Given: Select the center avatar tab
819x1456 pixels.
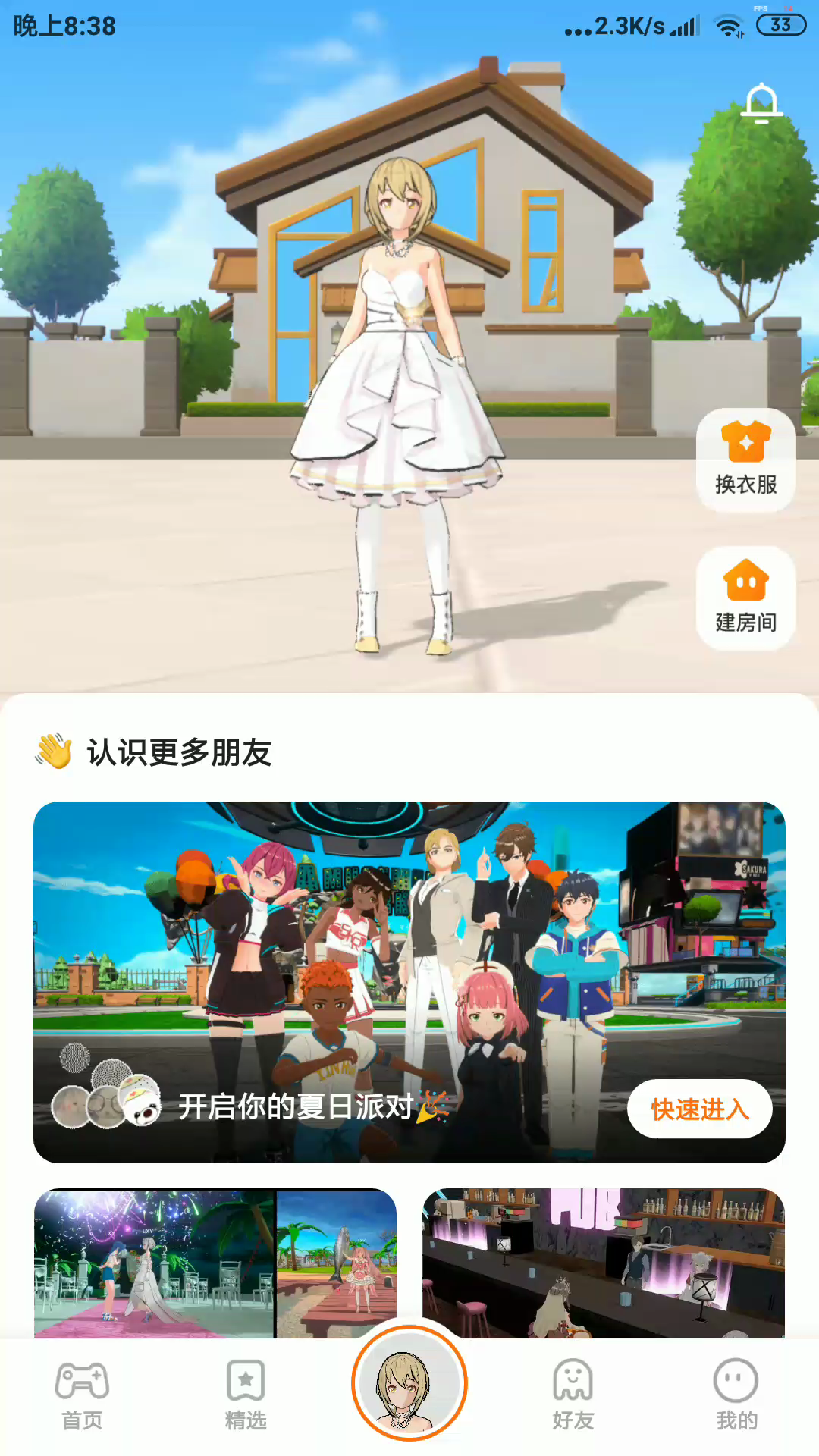Looking at the screenshot, I should coord(409,1383).
